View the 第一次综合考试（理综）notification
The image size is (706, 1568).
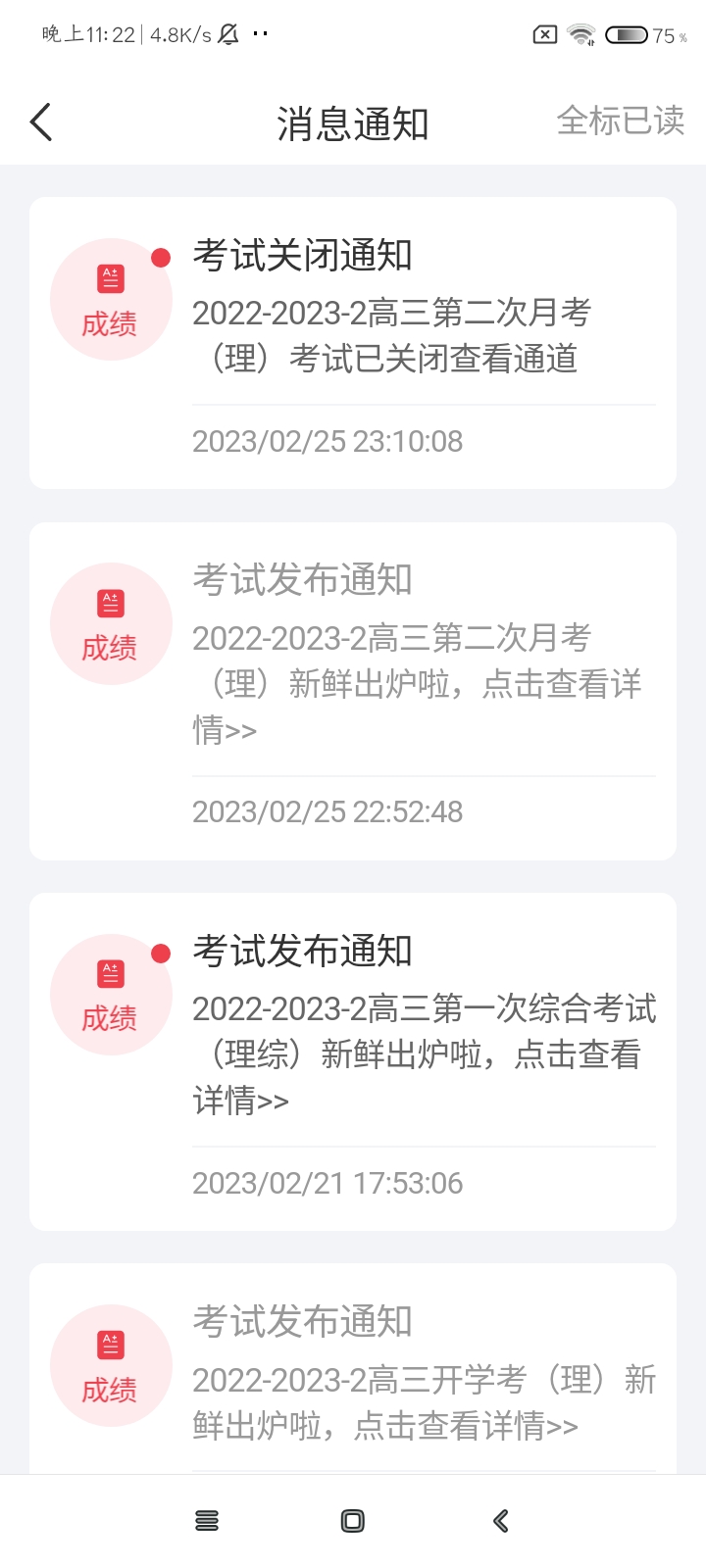pos(353,1060)
